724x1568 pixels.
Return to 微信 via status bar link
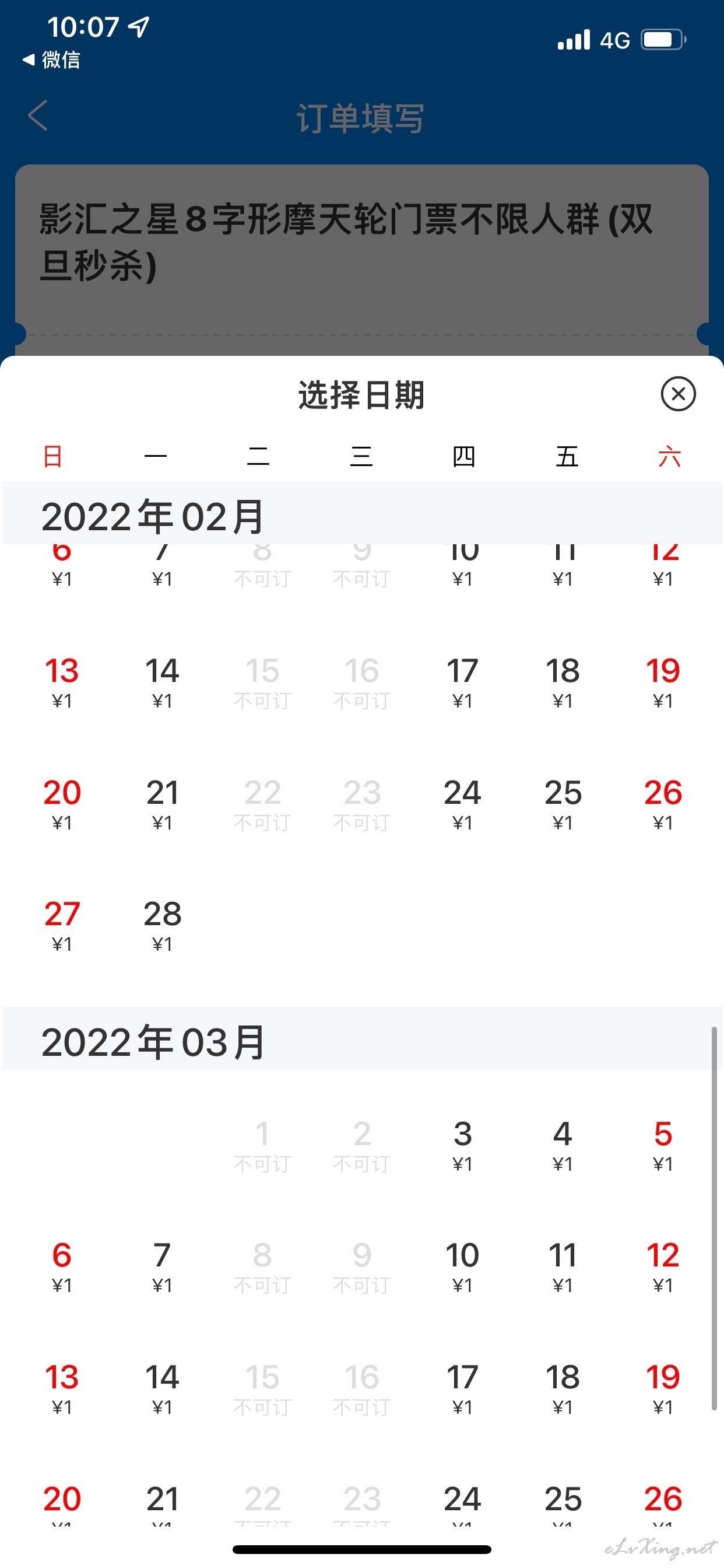(x=51, y=60)
